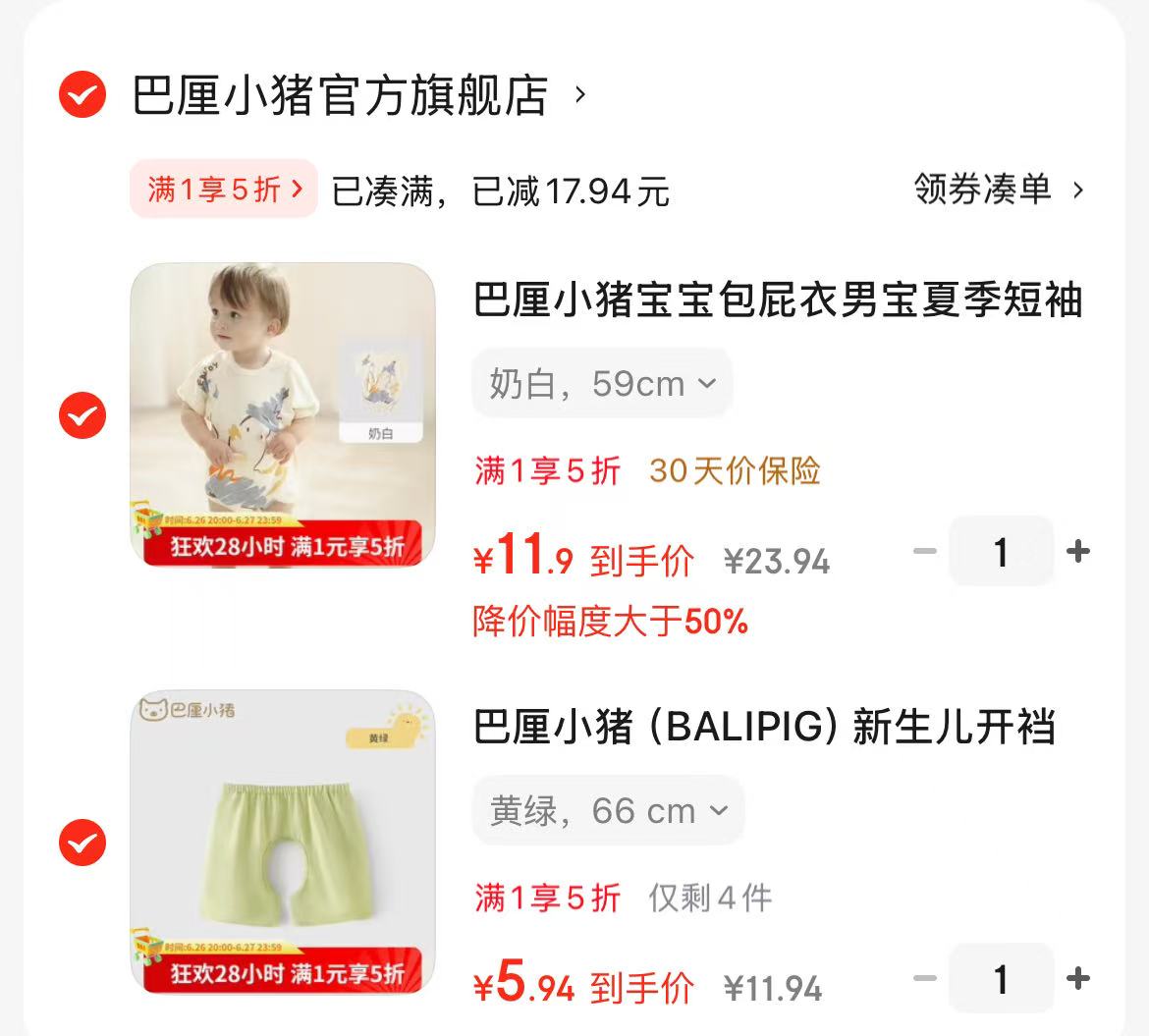Edit the 黄绿 pants quantity field
1149x1036 pixels.
tap(1001, 979)
